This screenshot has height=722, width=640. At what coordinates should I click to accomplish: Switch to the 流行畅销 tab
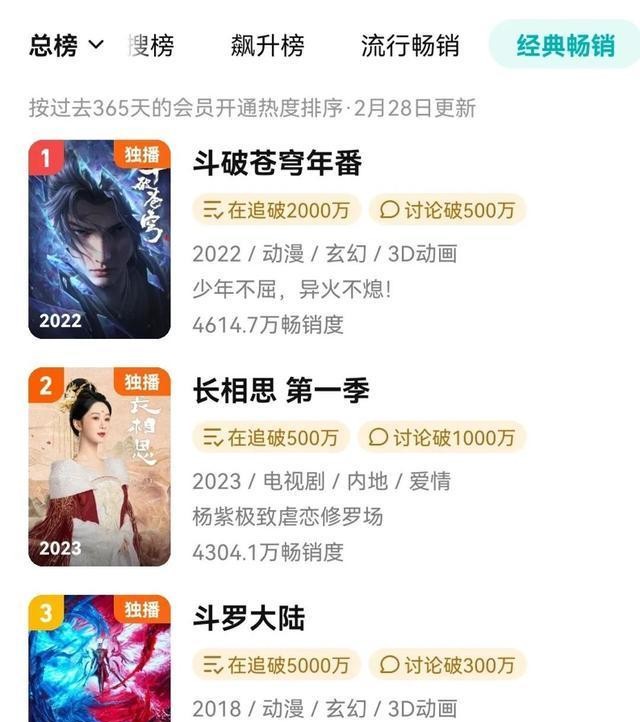pyautogui.click(x=410, y=46)
